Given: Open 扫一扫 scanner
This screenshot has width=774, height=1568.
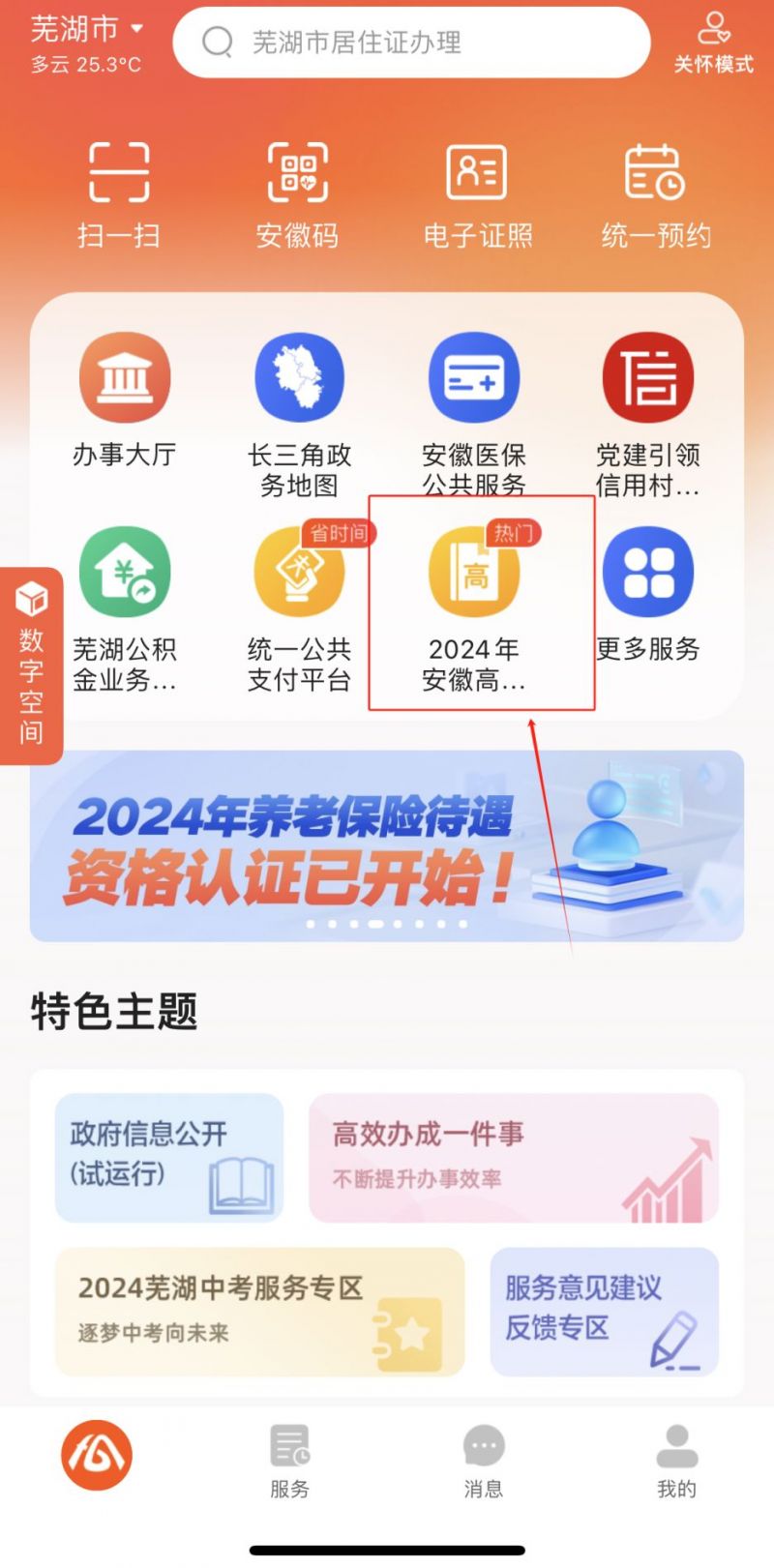Looking at the screenshot, I should tap(119, 195).
